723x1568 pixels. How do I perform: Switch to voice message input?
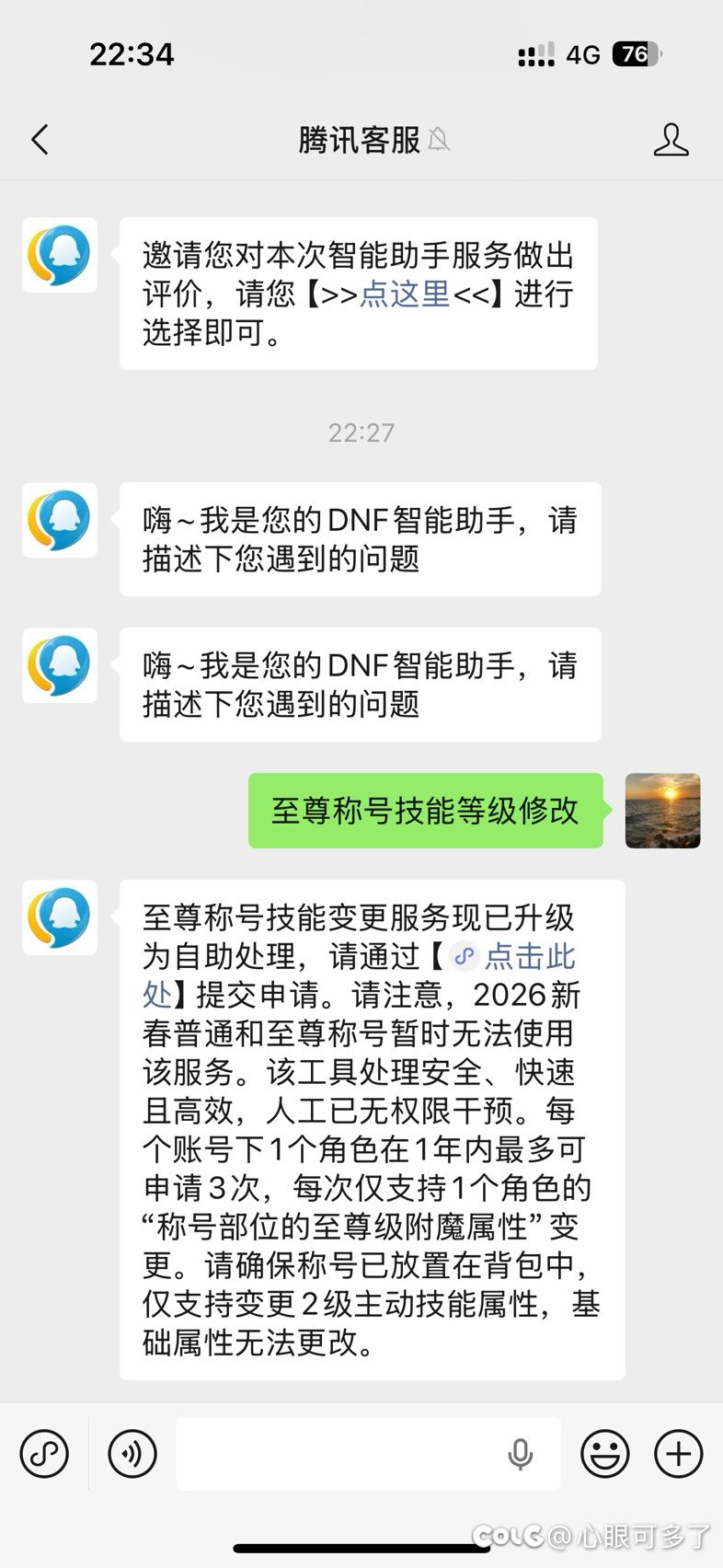pos(132,1454)
